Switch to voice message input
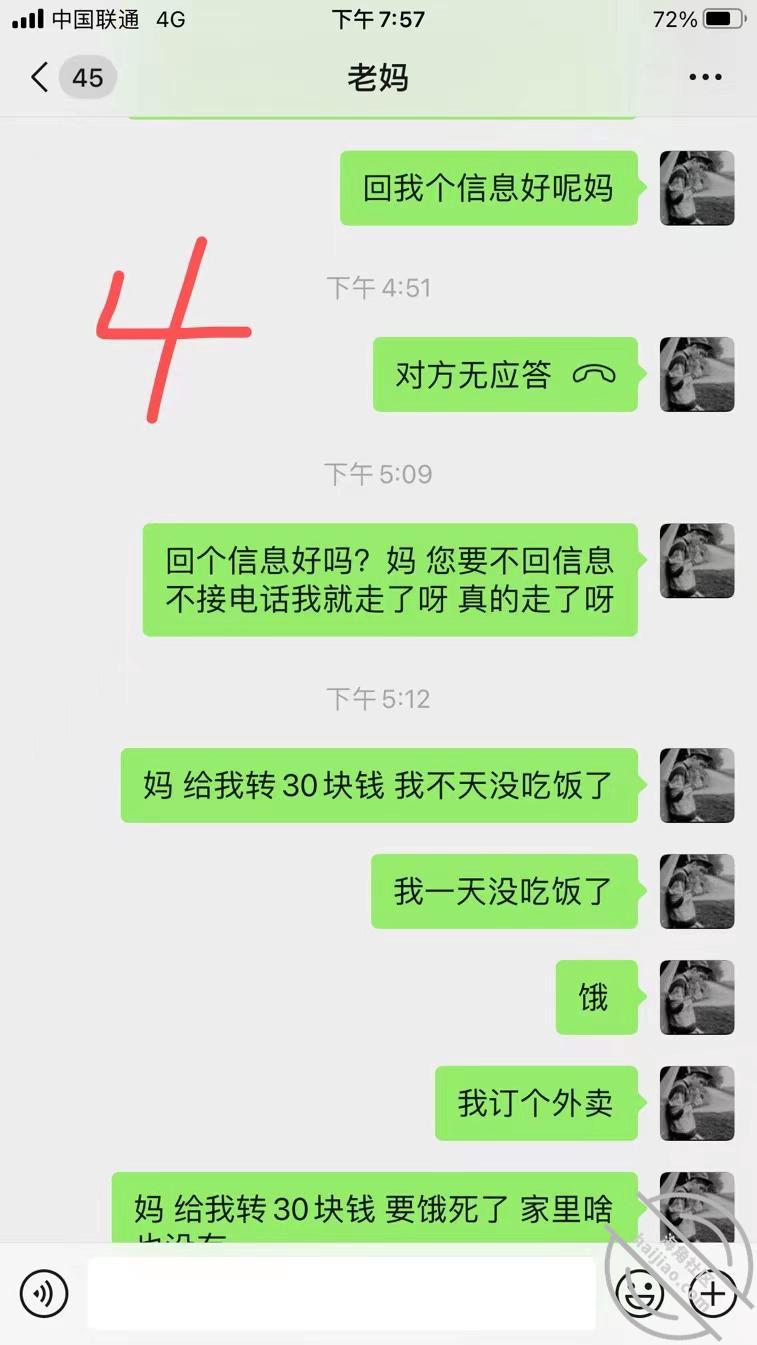Viewport: 757px width, 1345px height. [44, 1293]
